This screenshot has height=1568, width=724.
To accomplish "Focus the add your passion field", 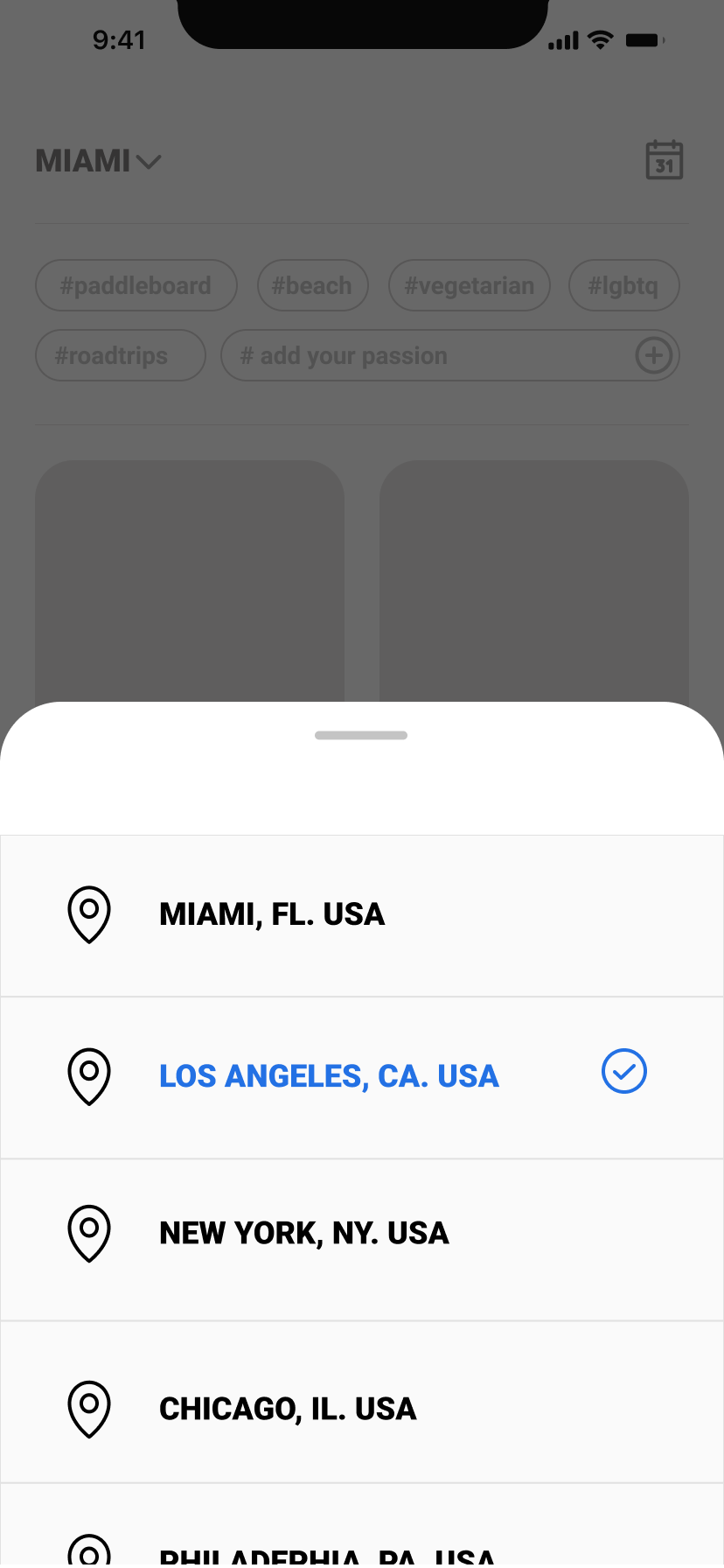I will tap(450, 355).
